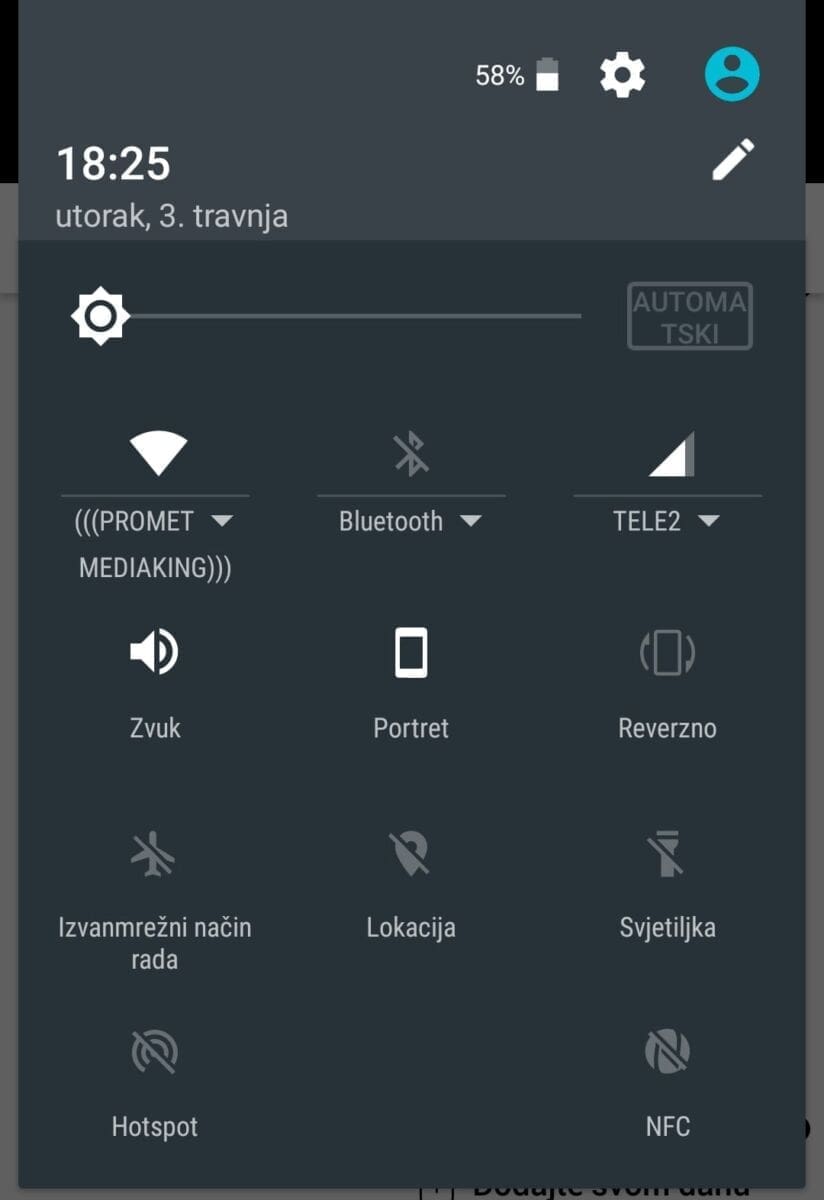Viewport: 824px width, 1200px height.
Task: Toggle the AUTOMATSKI brightness button
Action: tap(689, 316)
